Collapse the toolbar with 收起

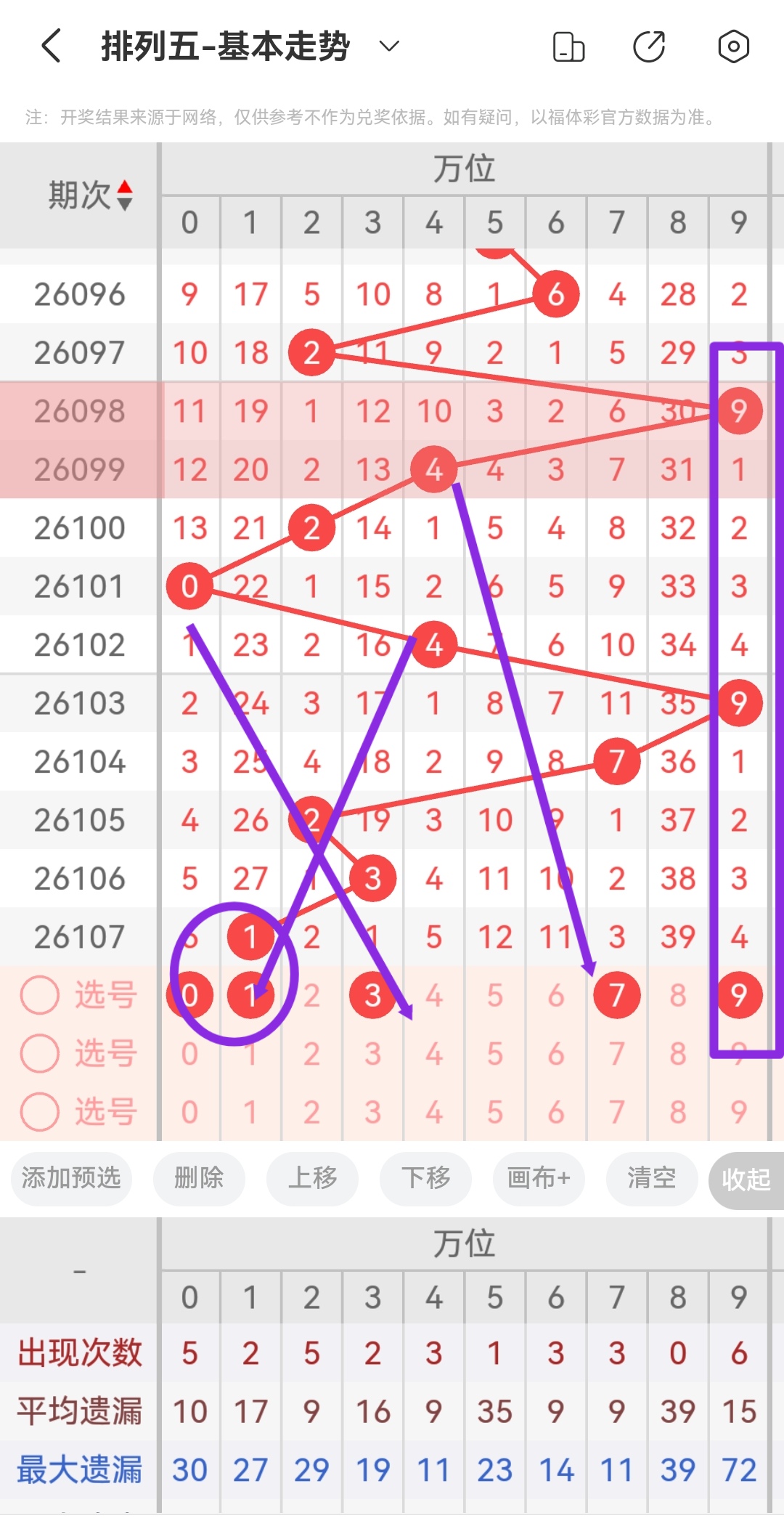[746, 1180]
